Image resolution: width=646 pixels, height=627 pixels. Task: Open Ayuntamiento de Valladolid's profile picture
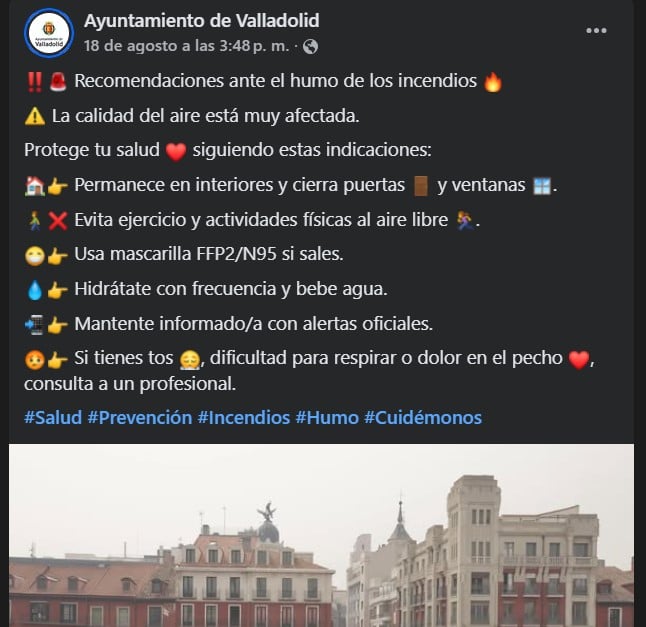[48, 33]
